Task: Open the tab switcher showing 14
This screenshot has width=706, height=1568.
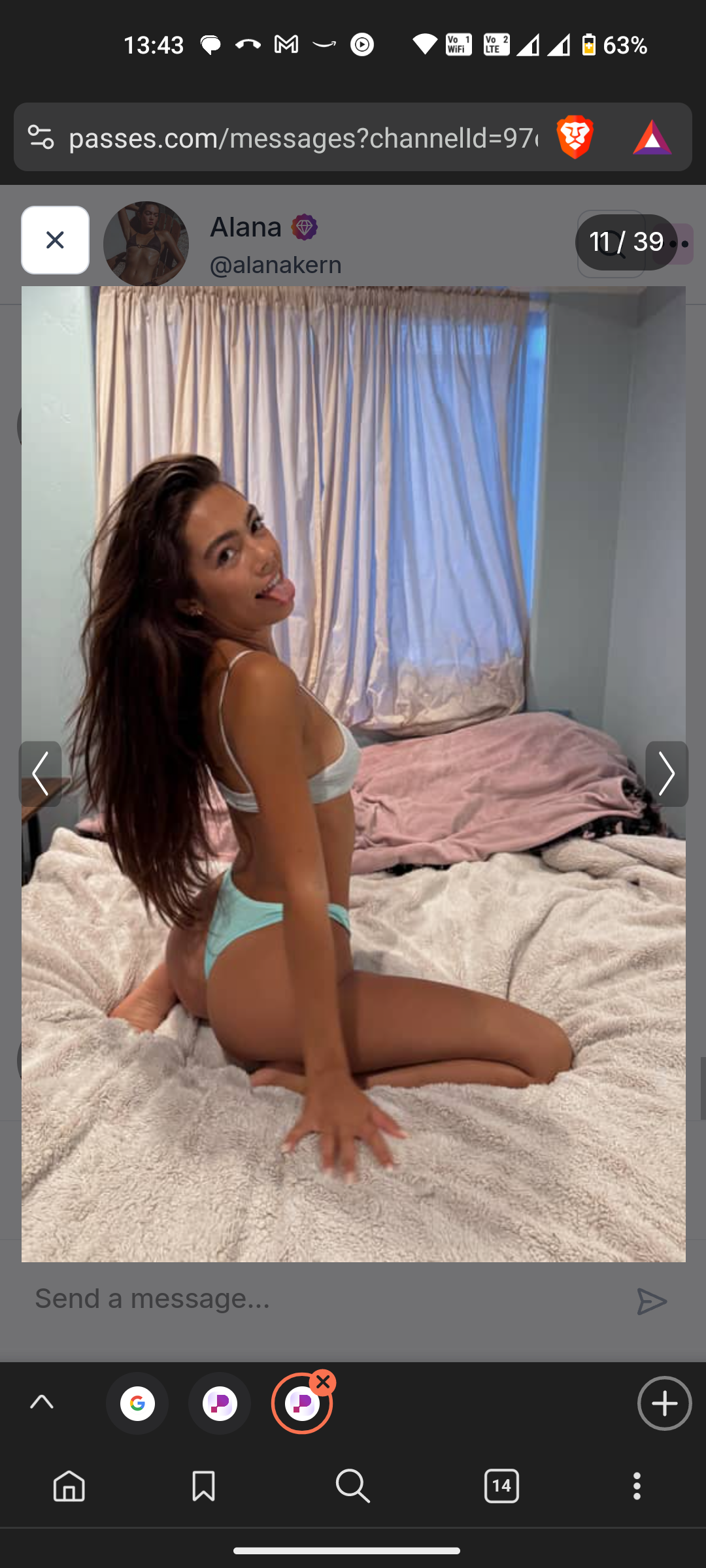Action: tap(501, 1486)
